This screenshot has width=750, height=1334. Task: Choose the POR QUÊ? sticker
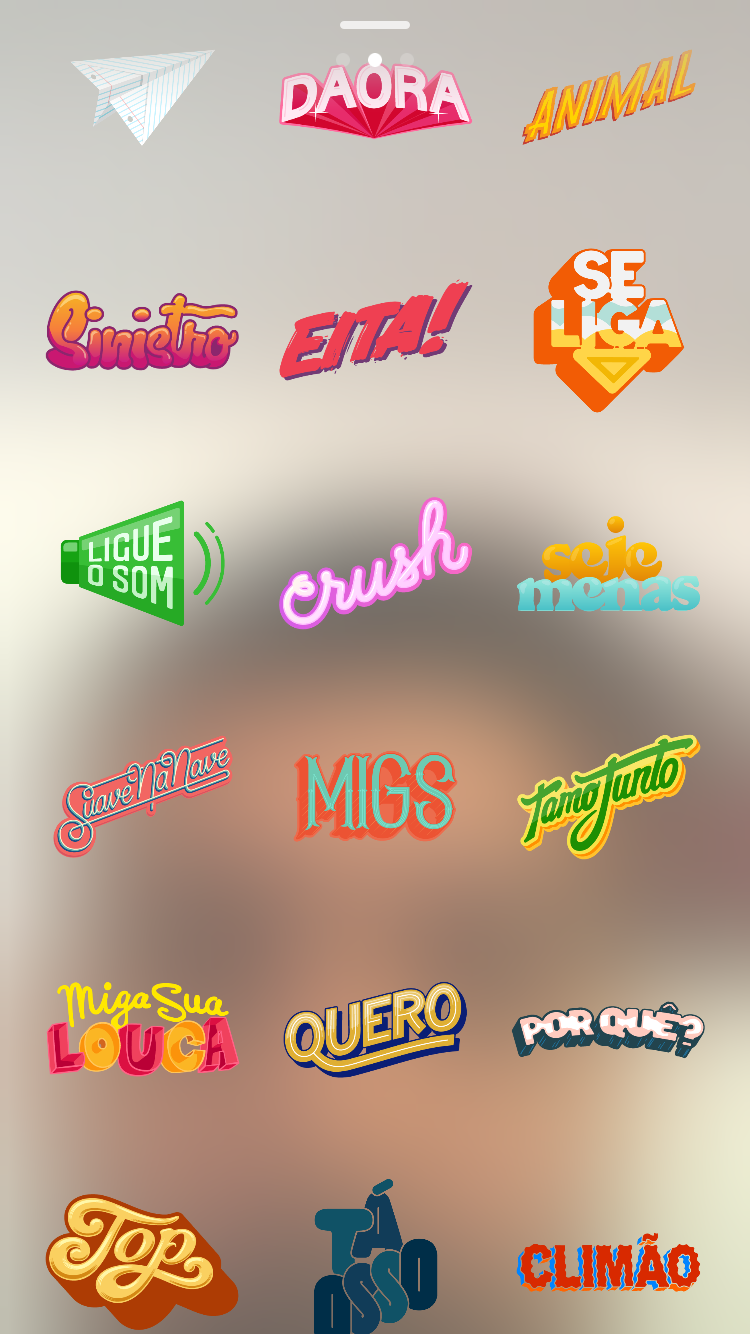coord(608,1031)
